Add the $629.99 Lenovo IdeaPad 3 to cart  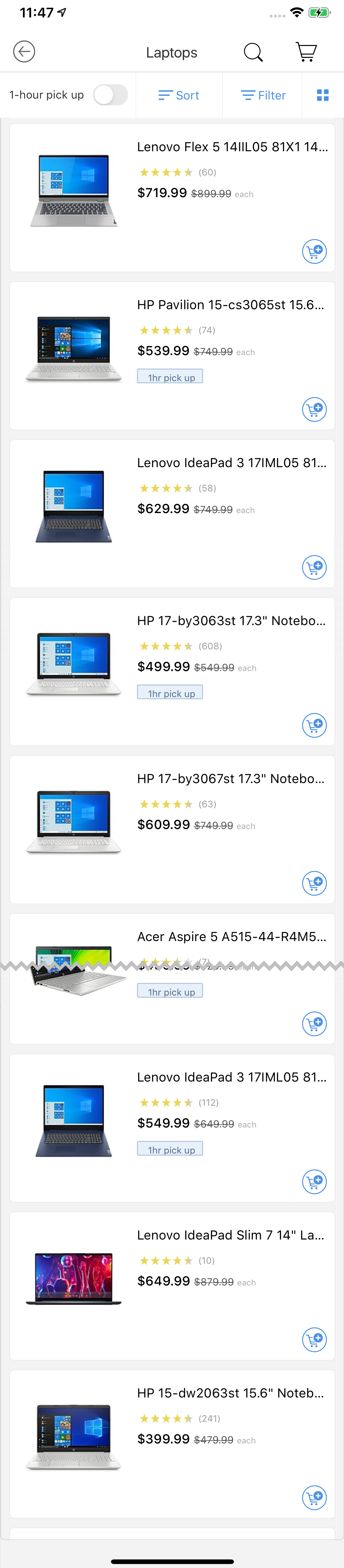point(314,567)
